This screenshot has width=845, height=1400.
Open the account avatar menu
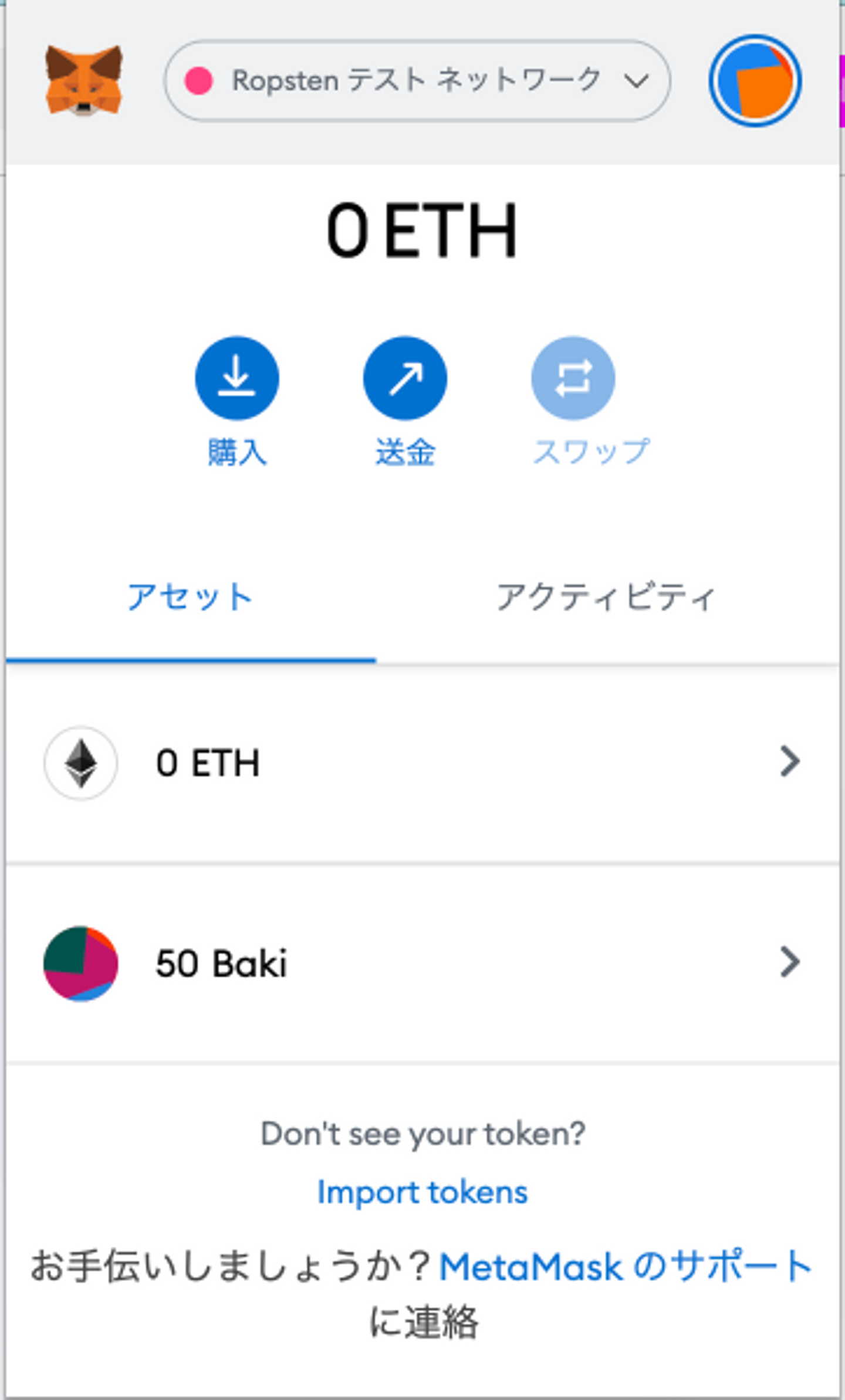pos(755,81)
